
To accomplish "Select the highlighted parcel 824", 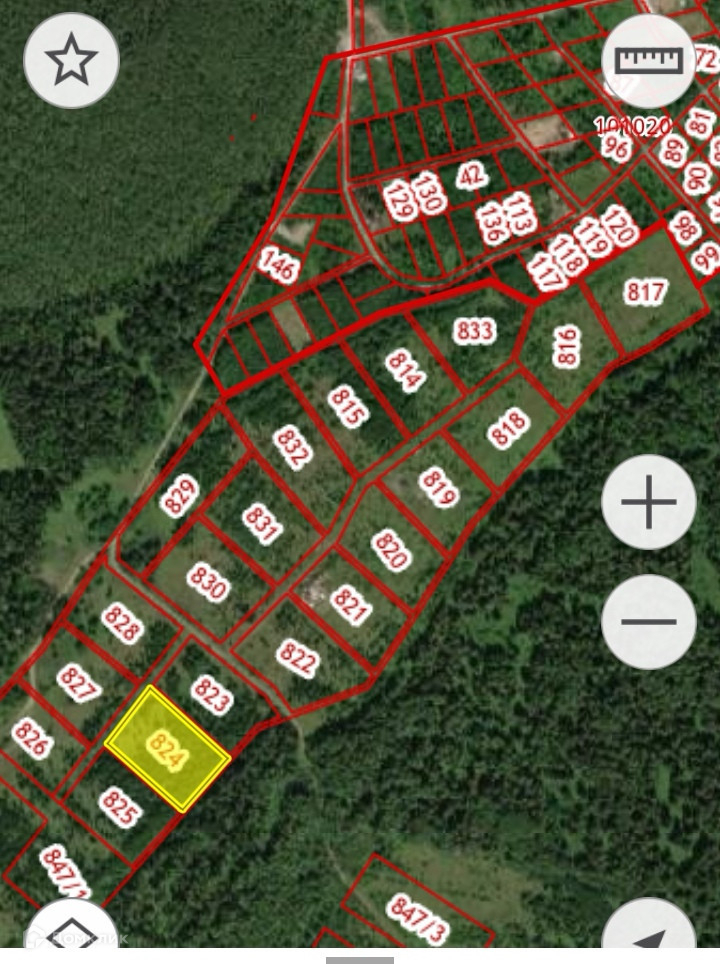I will pos(167,749).
